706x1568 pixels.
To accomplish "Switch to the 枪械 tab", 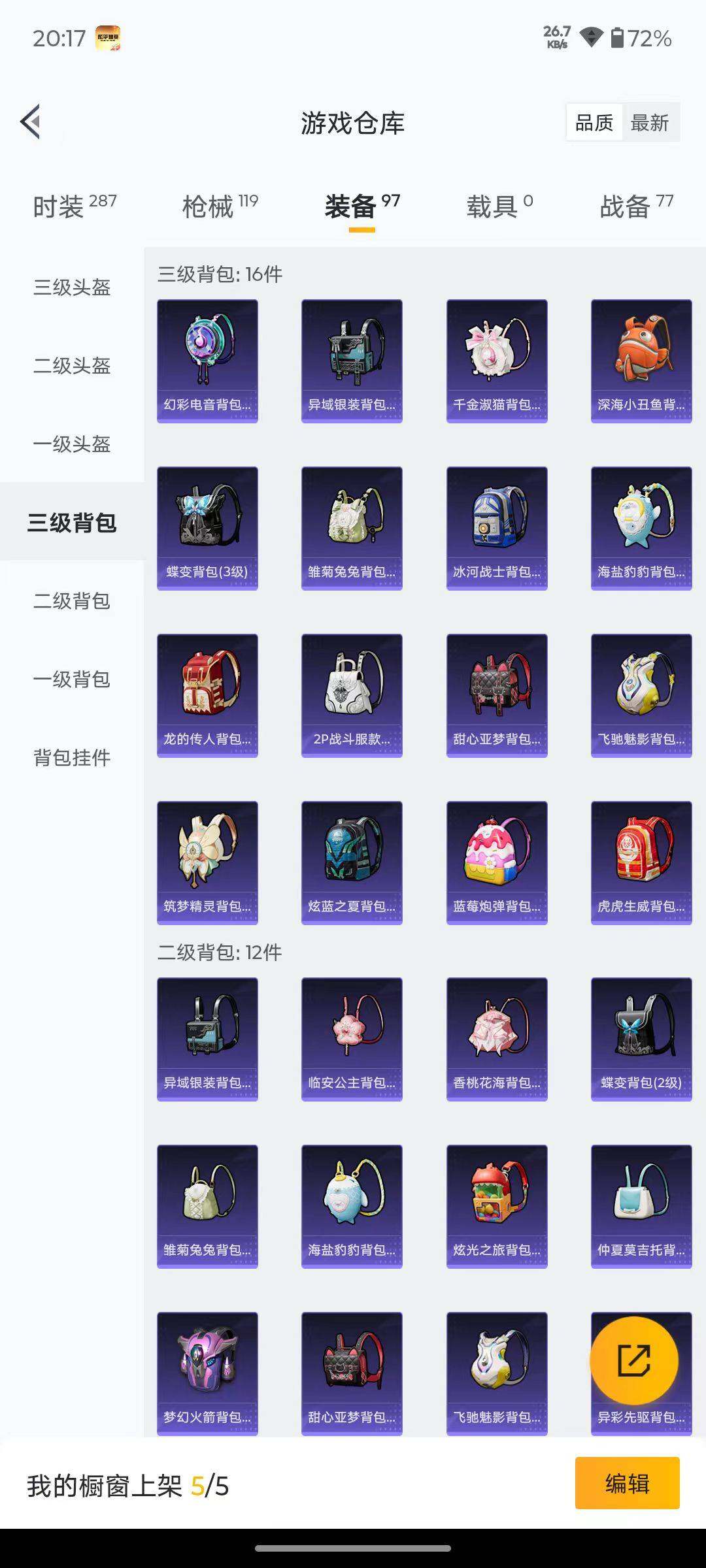I will click(220, 206).
